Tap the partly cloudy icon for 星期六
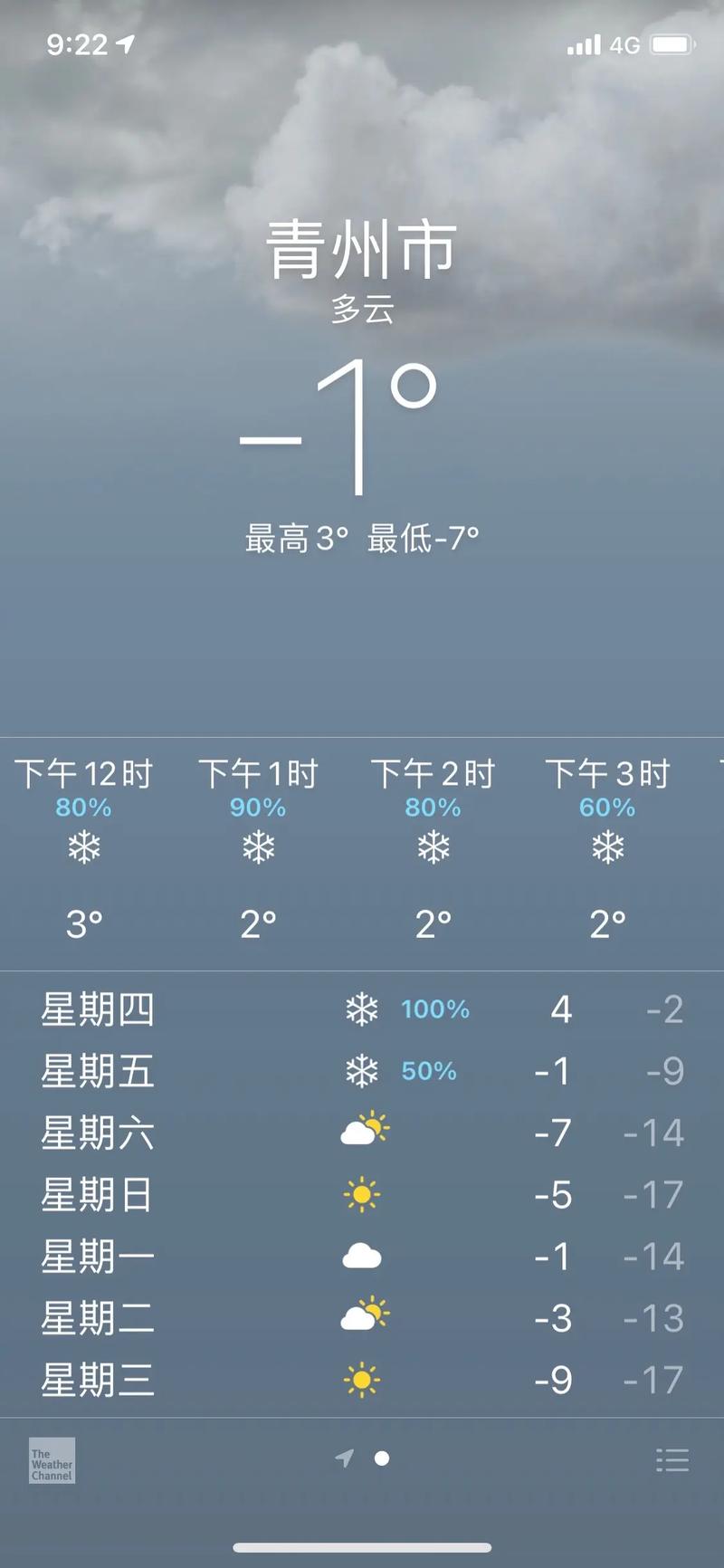 [x=362, y=1132]
